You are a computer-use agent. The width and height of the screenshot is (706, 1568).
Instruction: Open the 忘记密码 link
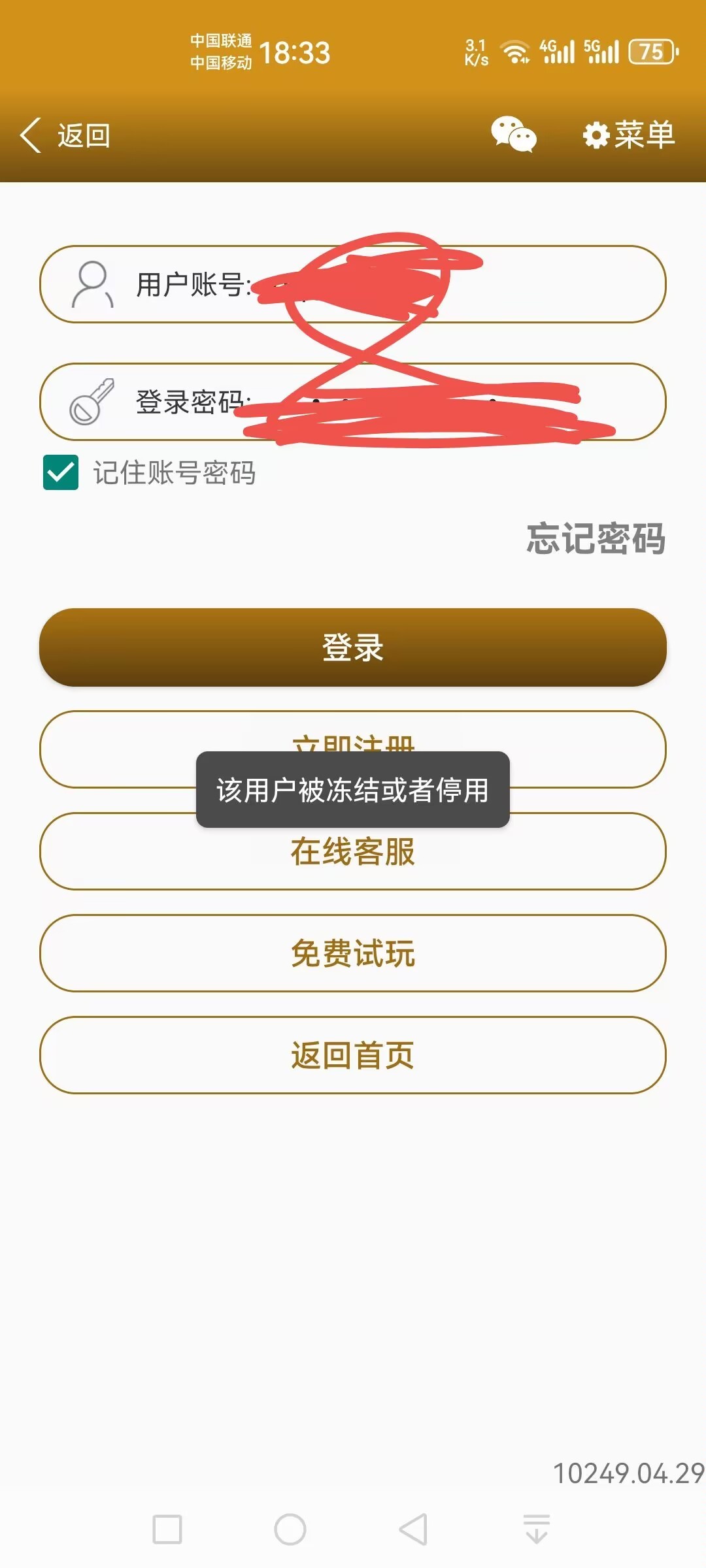click(x=596, y=539)
